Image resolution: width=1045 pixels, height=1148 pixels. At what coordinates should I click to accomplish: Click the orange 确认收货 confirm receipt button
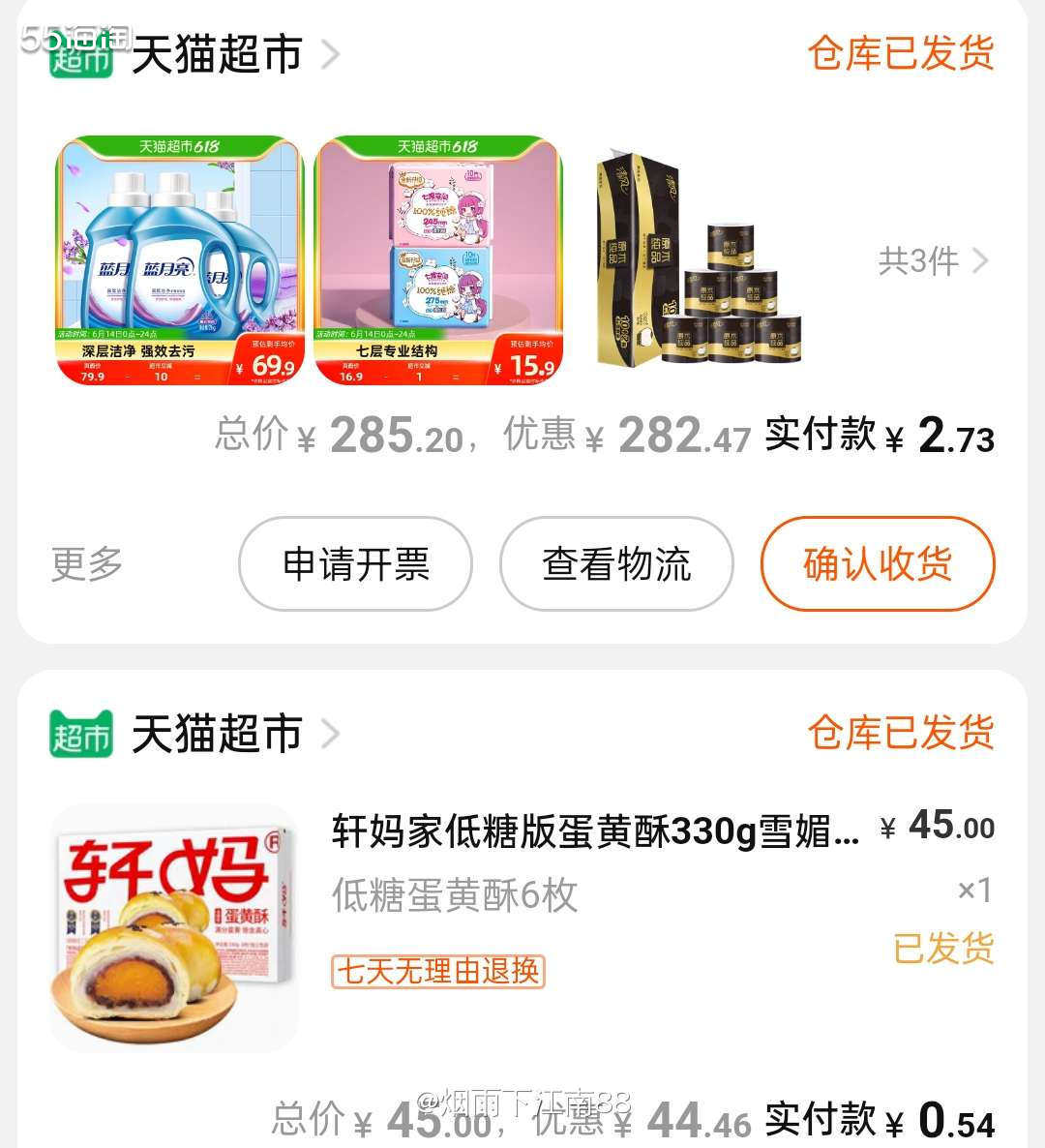click(x=876, y=564)
